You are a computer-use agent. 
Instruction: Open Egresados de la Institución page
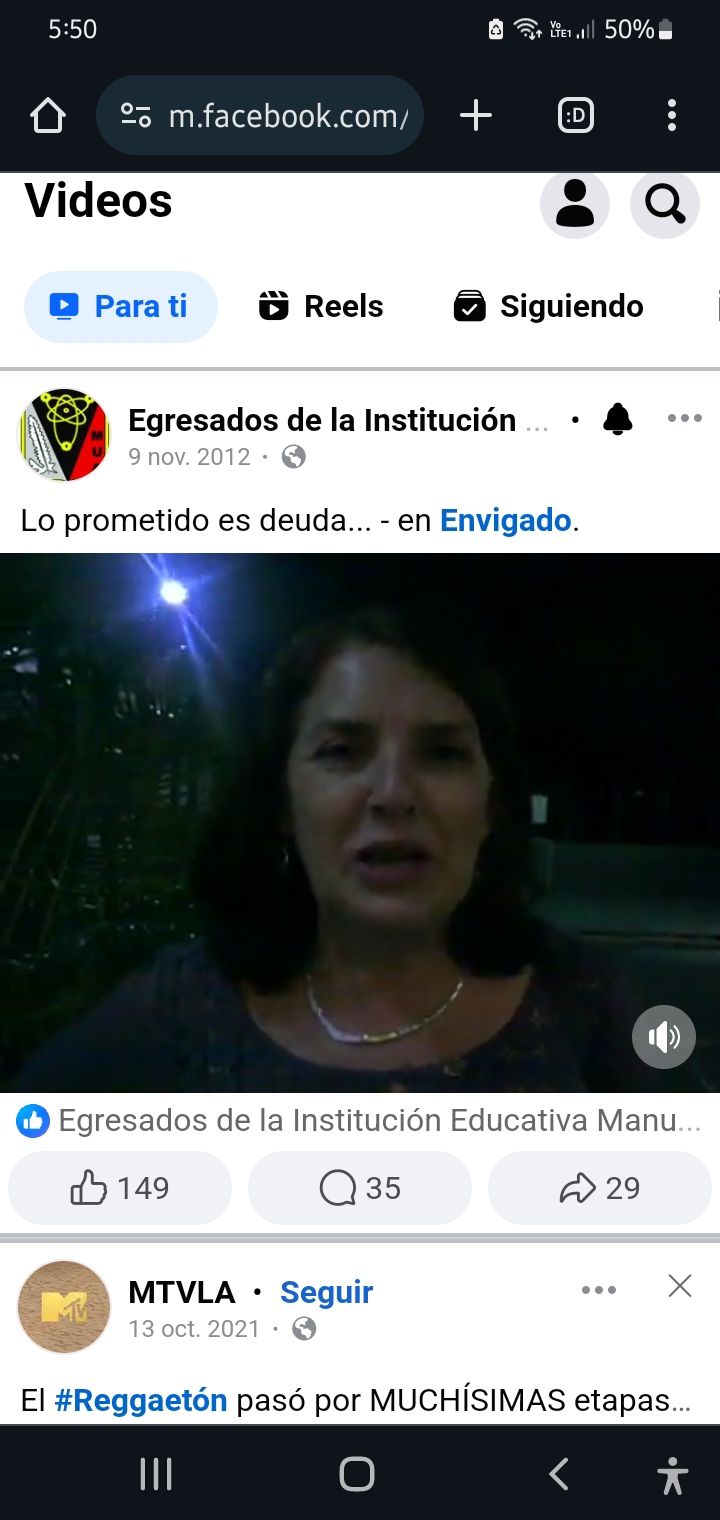(x=322, y=420)
